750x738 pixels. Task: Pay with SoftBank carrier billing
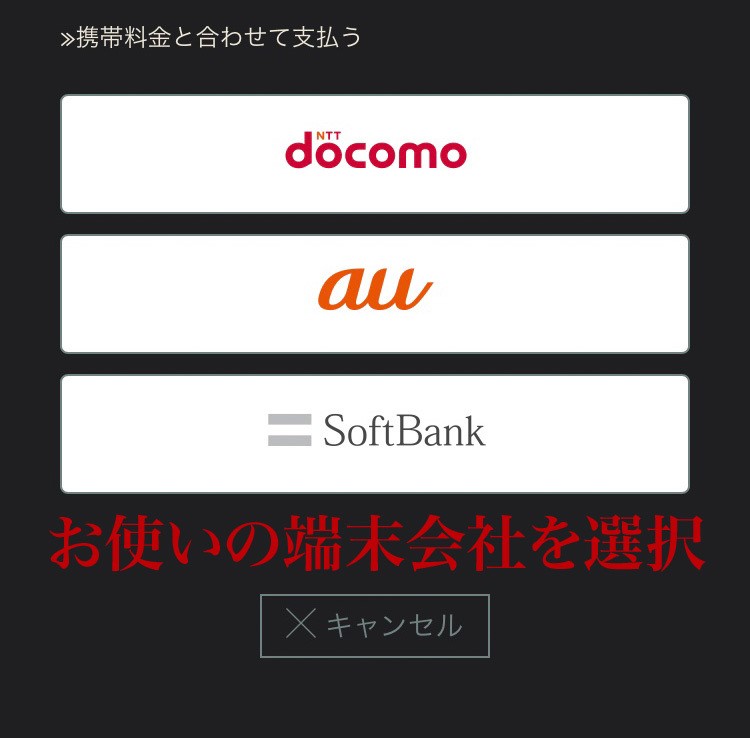tap(375, 434)
